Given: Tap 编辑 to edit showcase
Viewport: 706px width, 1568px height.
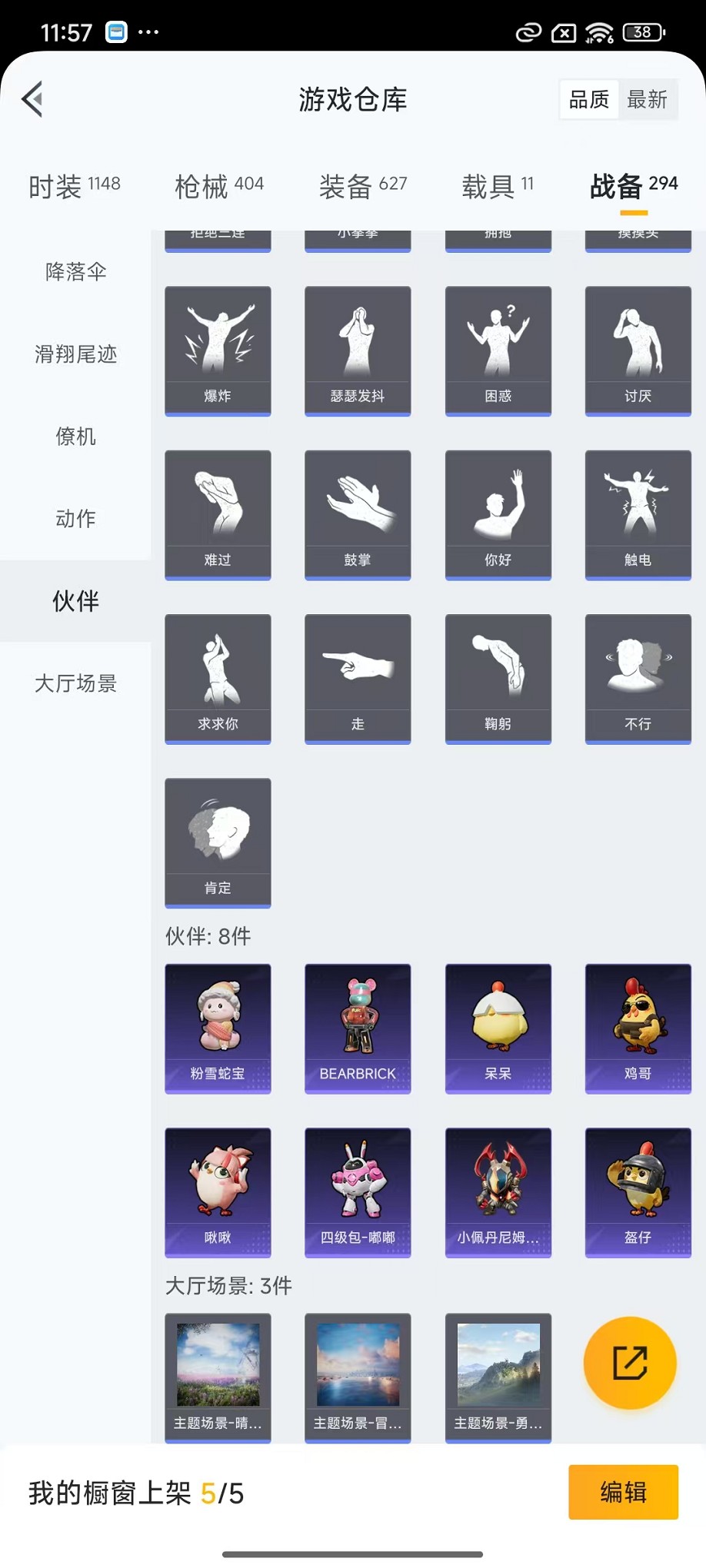Looking at the screenshot, I should click(x=623, y=1492).
